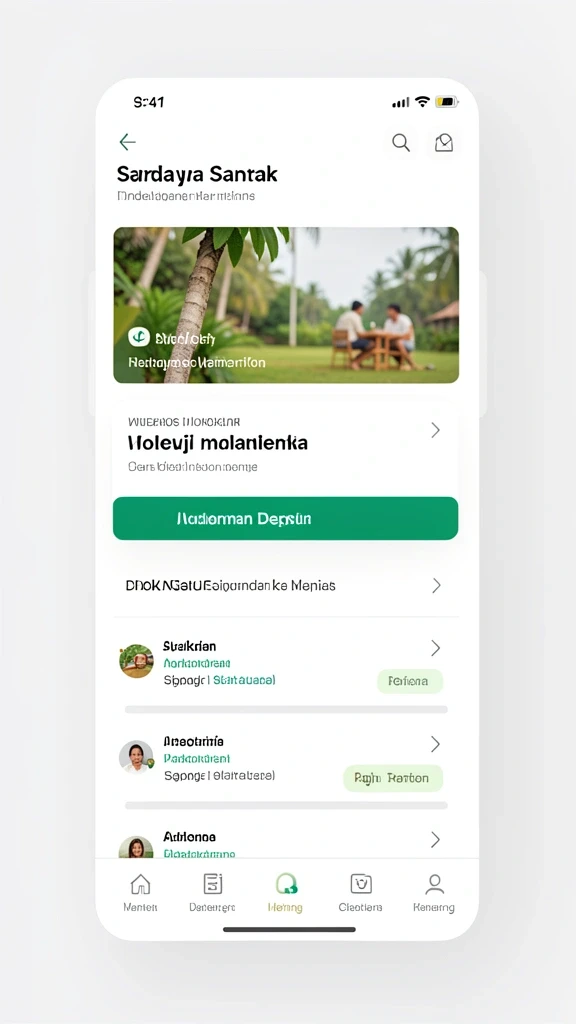Tap the Rajin Harton chip
Viewport: 576px width, 1024px height.
coord(393,778)
